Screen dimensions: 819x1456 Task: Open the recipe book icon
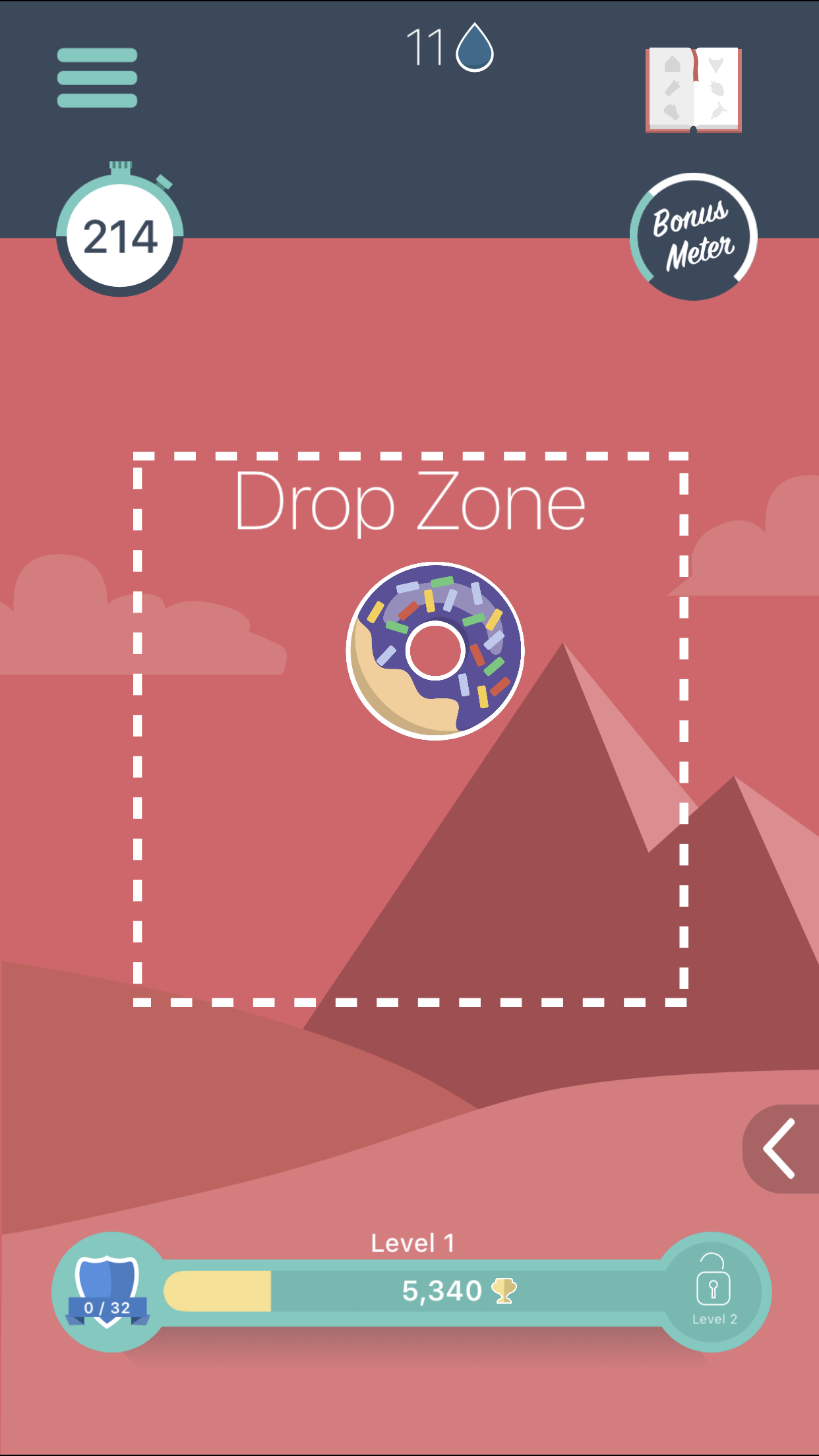pos(693,90)
